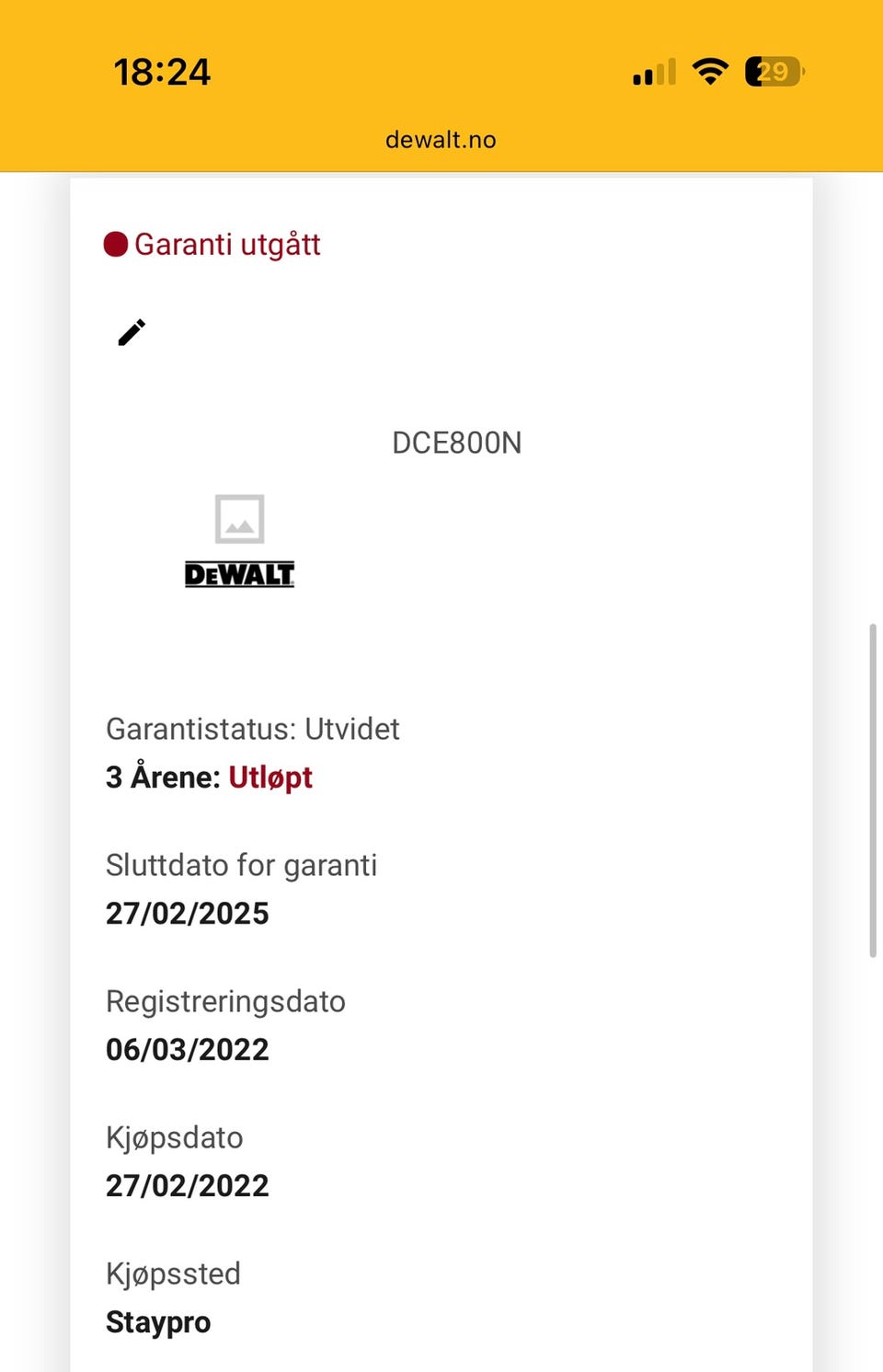
Task: Click the DeWalt logo
Action: 239,573
